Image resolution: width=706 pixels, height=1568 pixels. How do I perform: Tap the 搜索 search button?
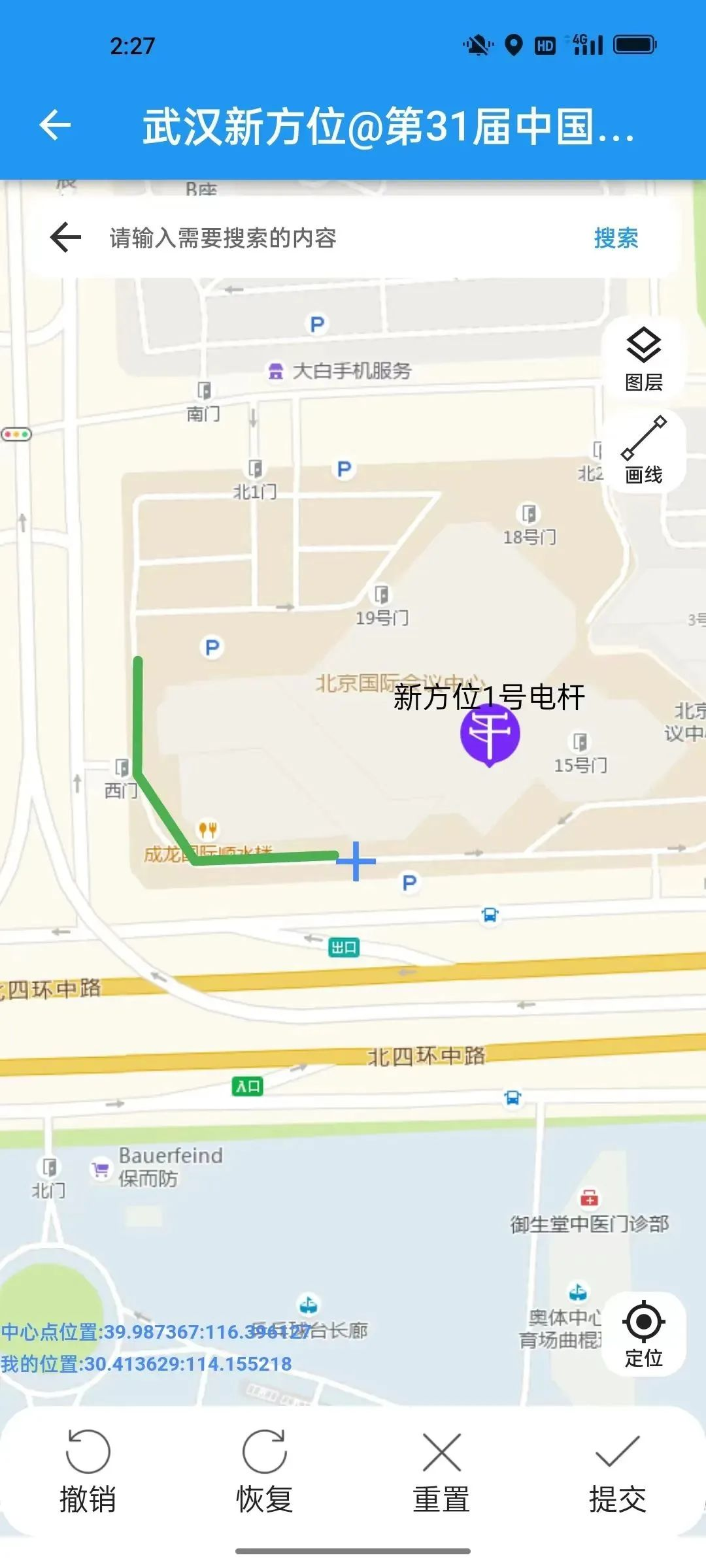point(616,238)
